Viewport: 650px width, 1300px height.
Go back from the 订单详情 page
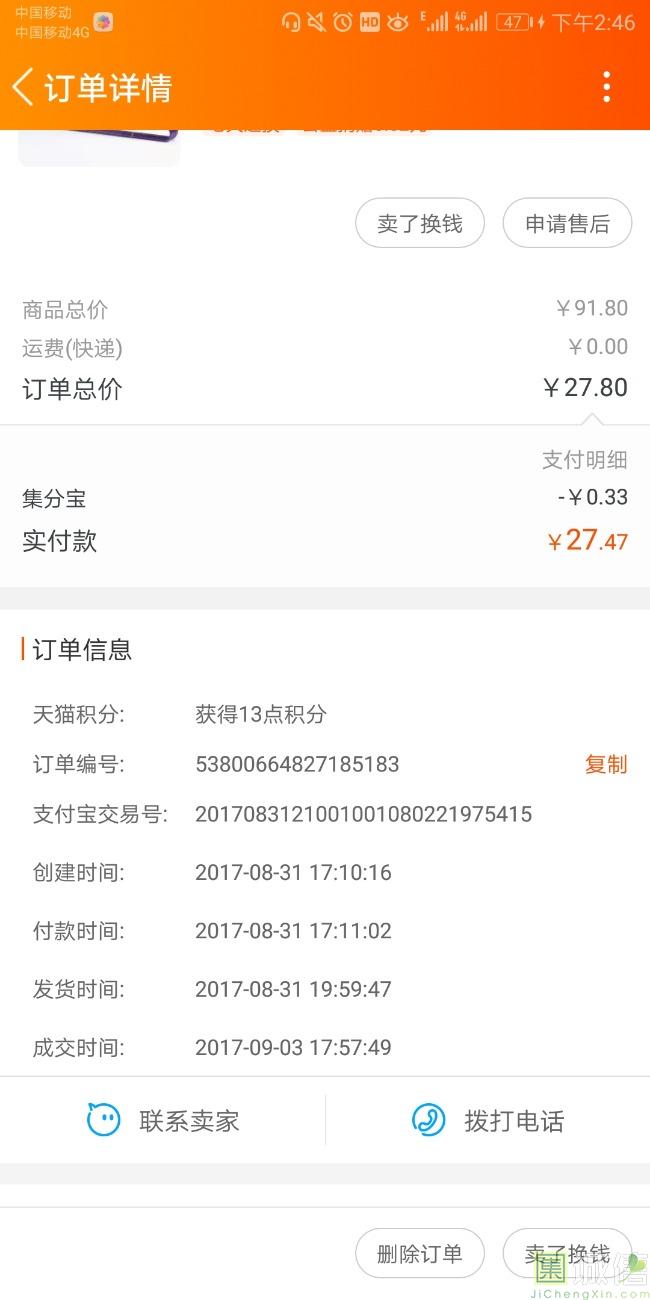[x=24, y=87]
